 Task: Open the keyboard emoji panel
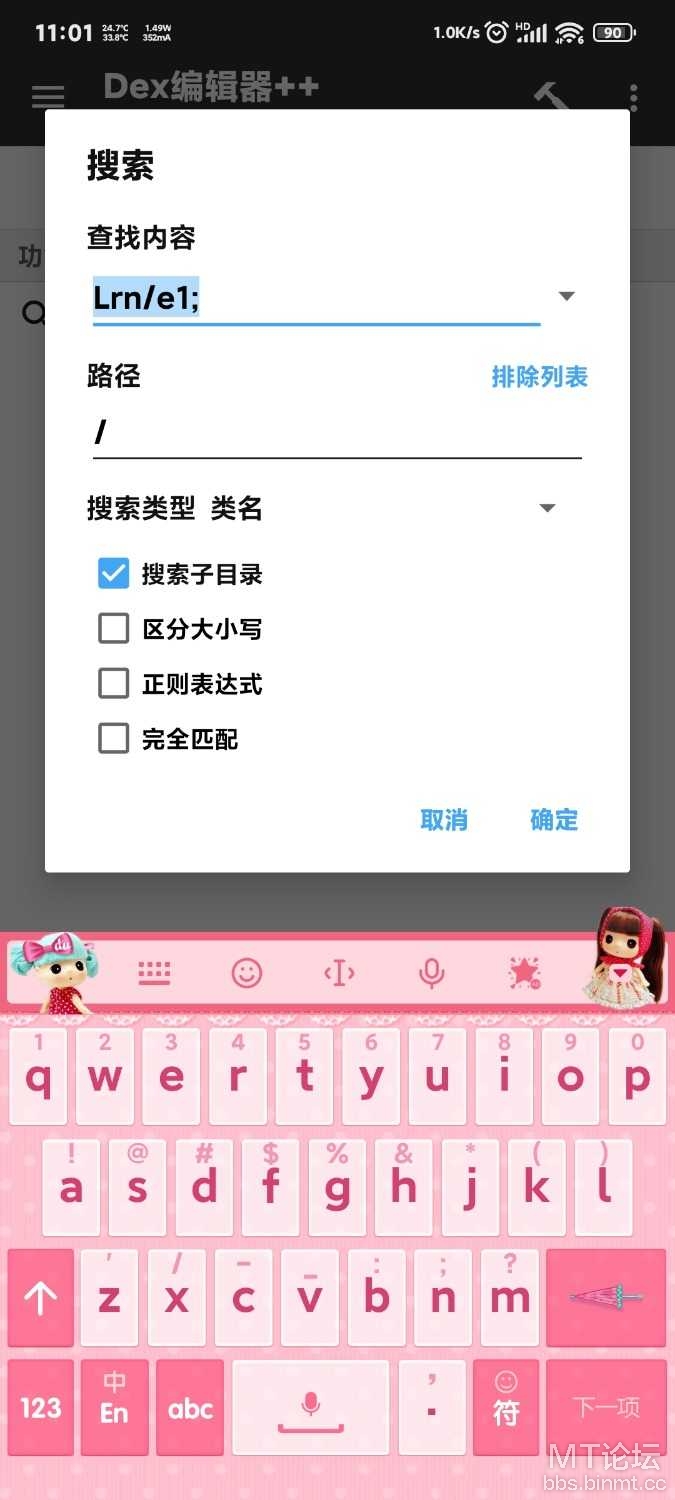[x=246, y=972]
